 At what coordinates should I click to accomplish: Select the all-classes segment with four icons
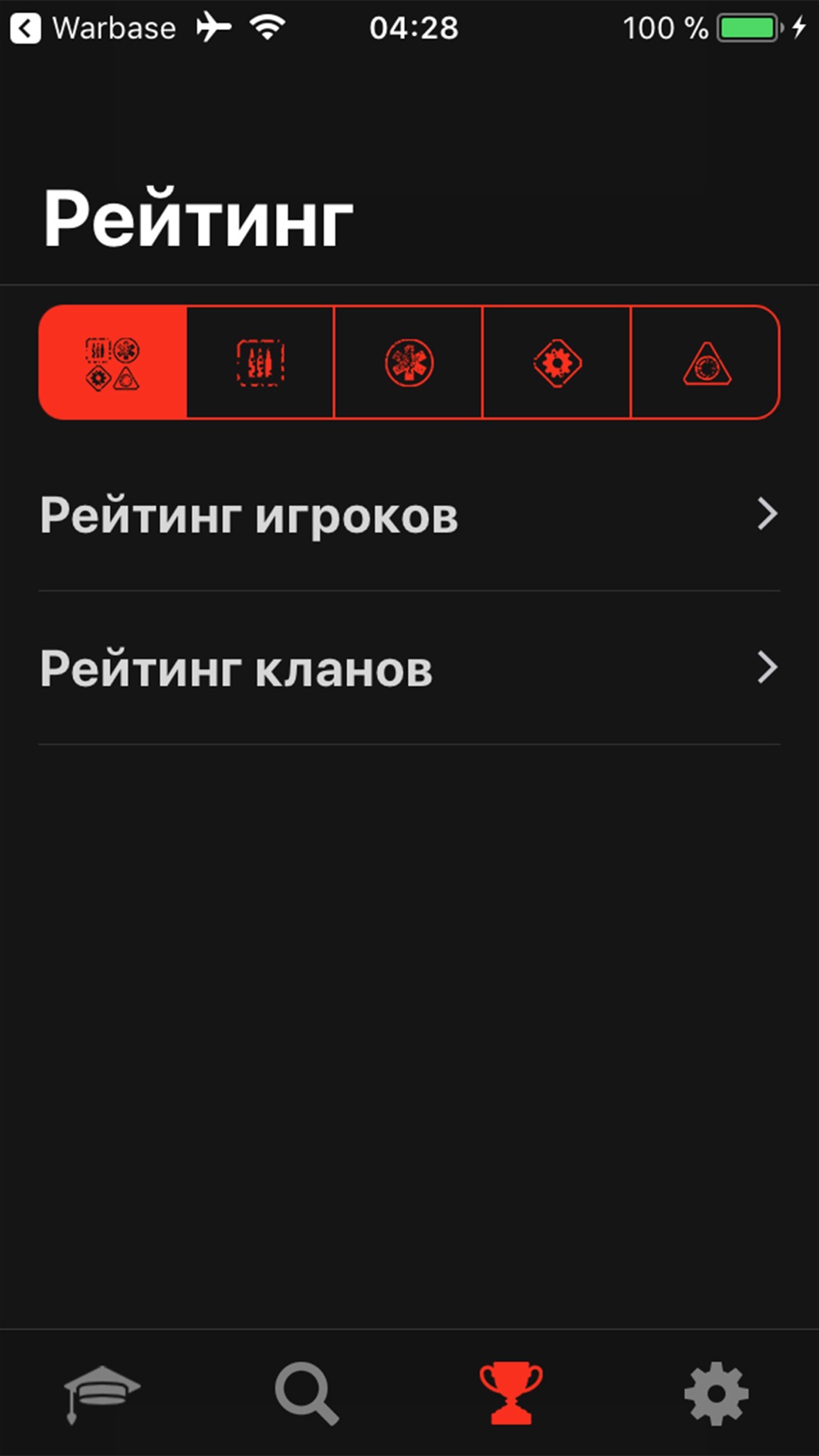coord(113,363)
